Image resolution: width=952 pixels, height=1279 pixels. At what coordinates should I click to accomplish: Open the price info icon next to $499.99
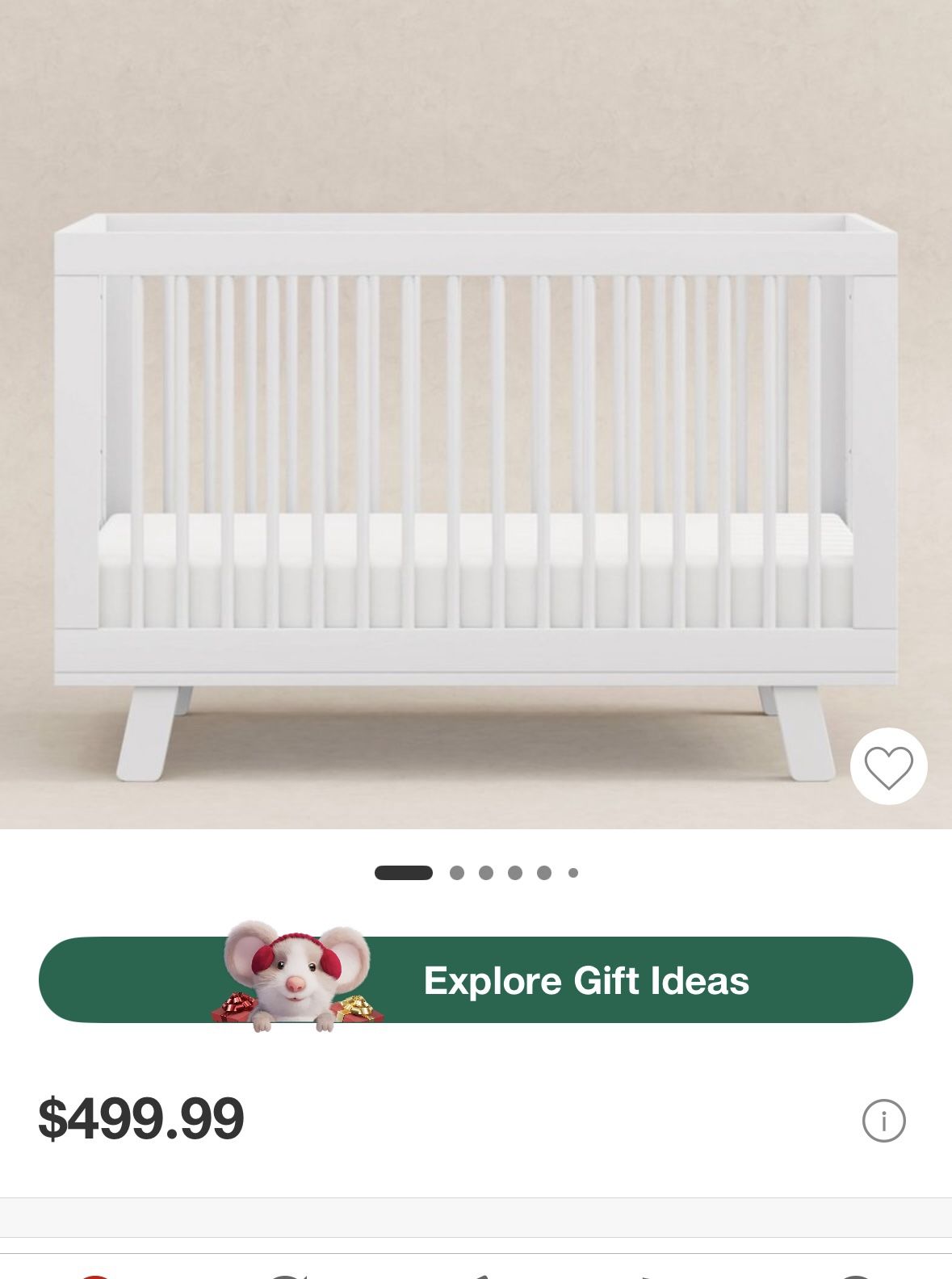[884, 1121]
